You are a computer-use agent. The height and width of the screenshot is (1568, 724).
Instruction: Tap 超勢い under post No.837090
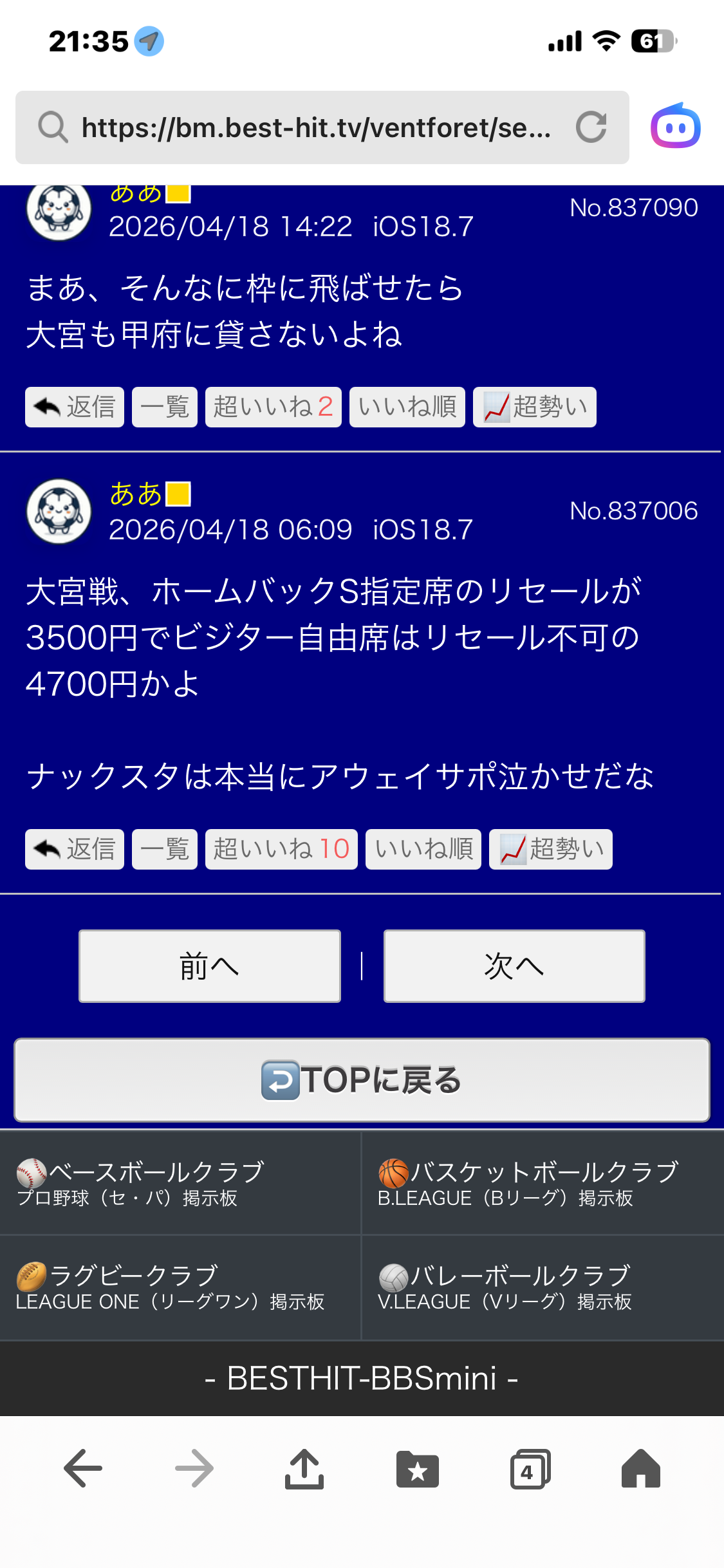pos(534,407)
